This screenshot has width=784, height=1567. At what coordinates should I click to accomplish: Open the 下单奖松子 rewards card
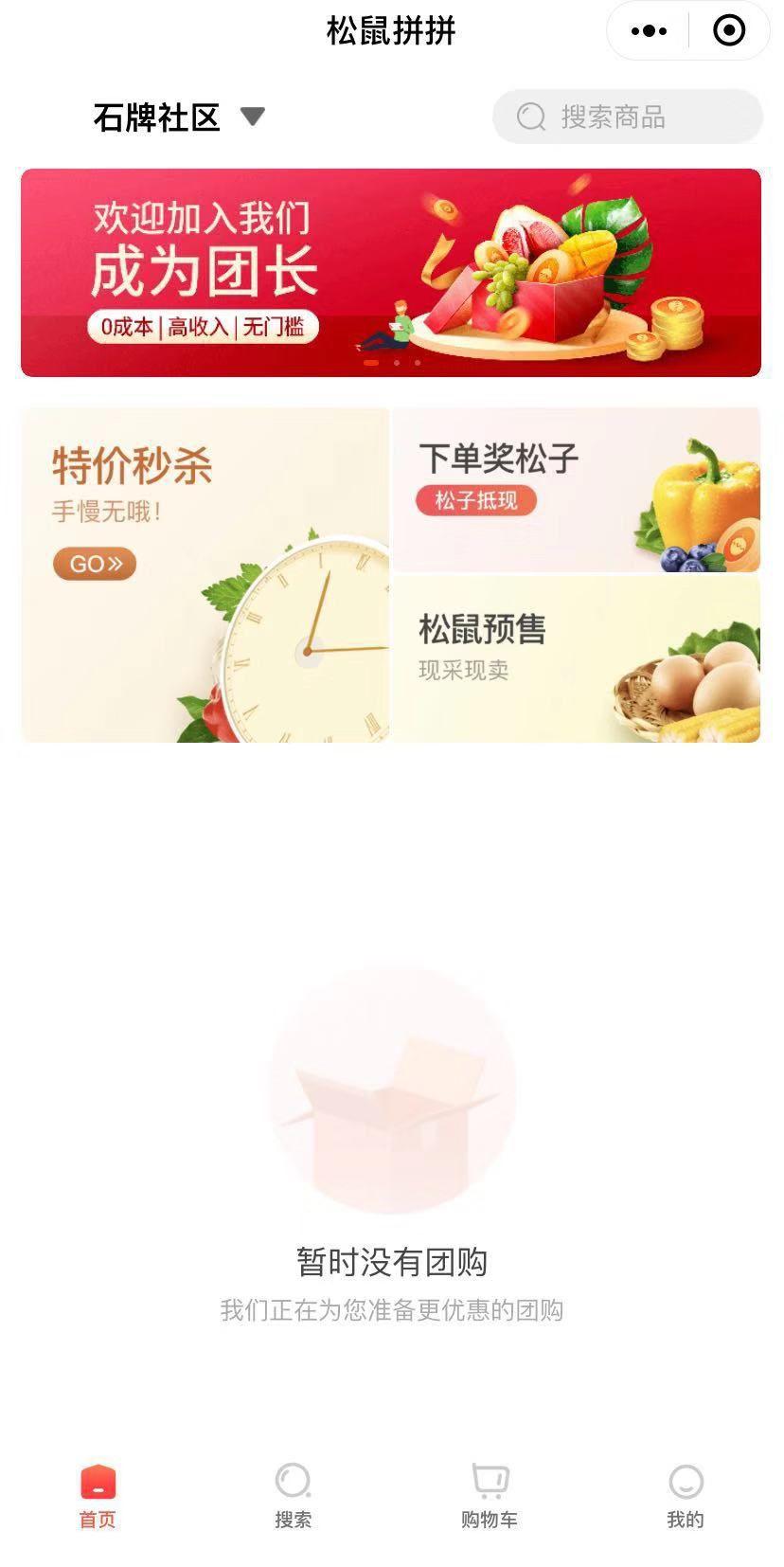[576, 490]
